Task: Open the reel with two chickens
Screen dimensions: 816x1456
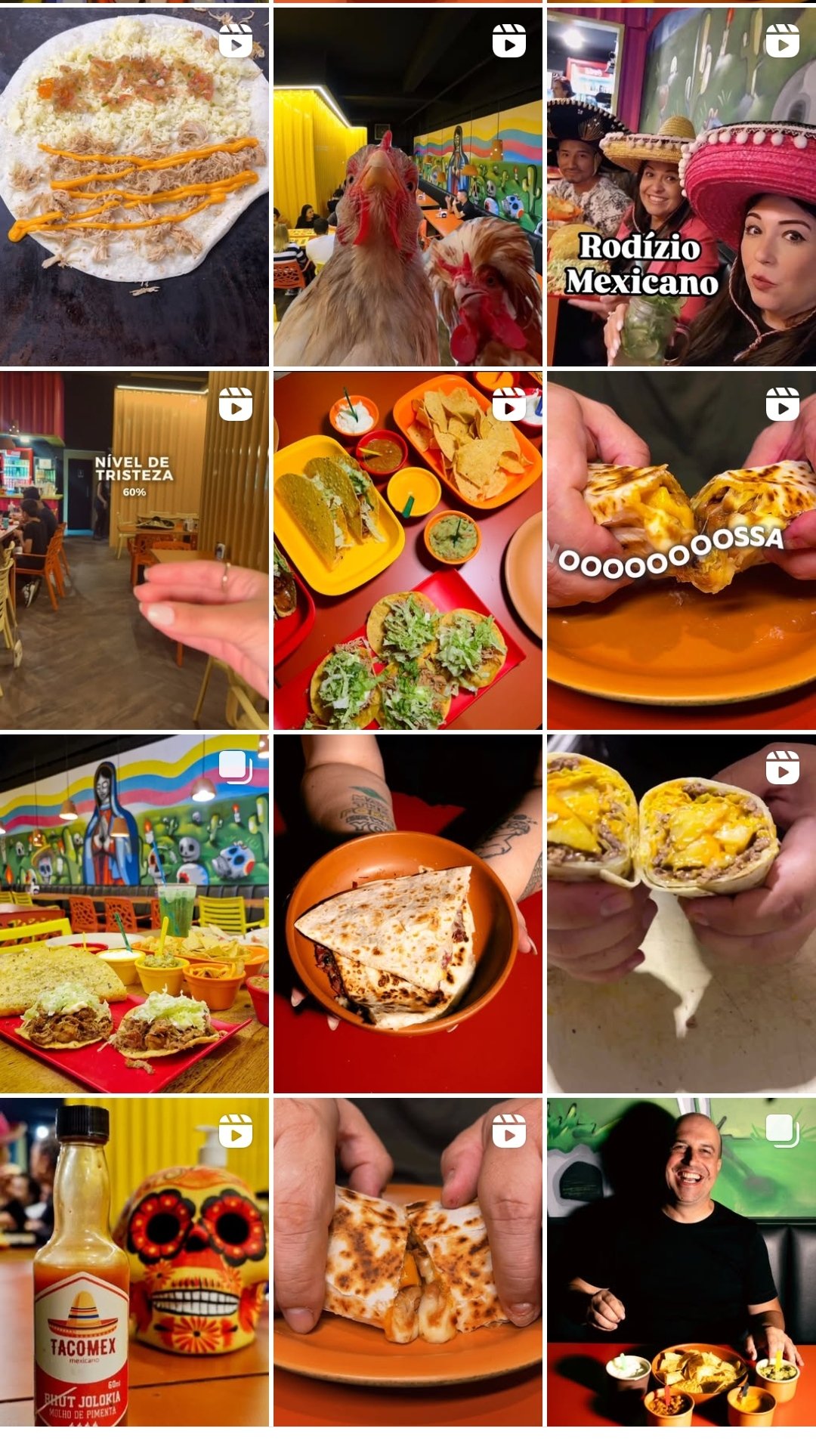Action: tap(407, 187)
